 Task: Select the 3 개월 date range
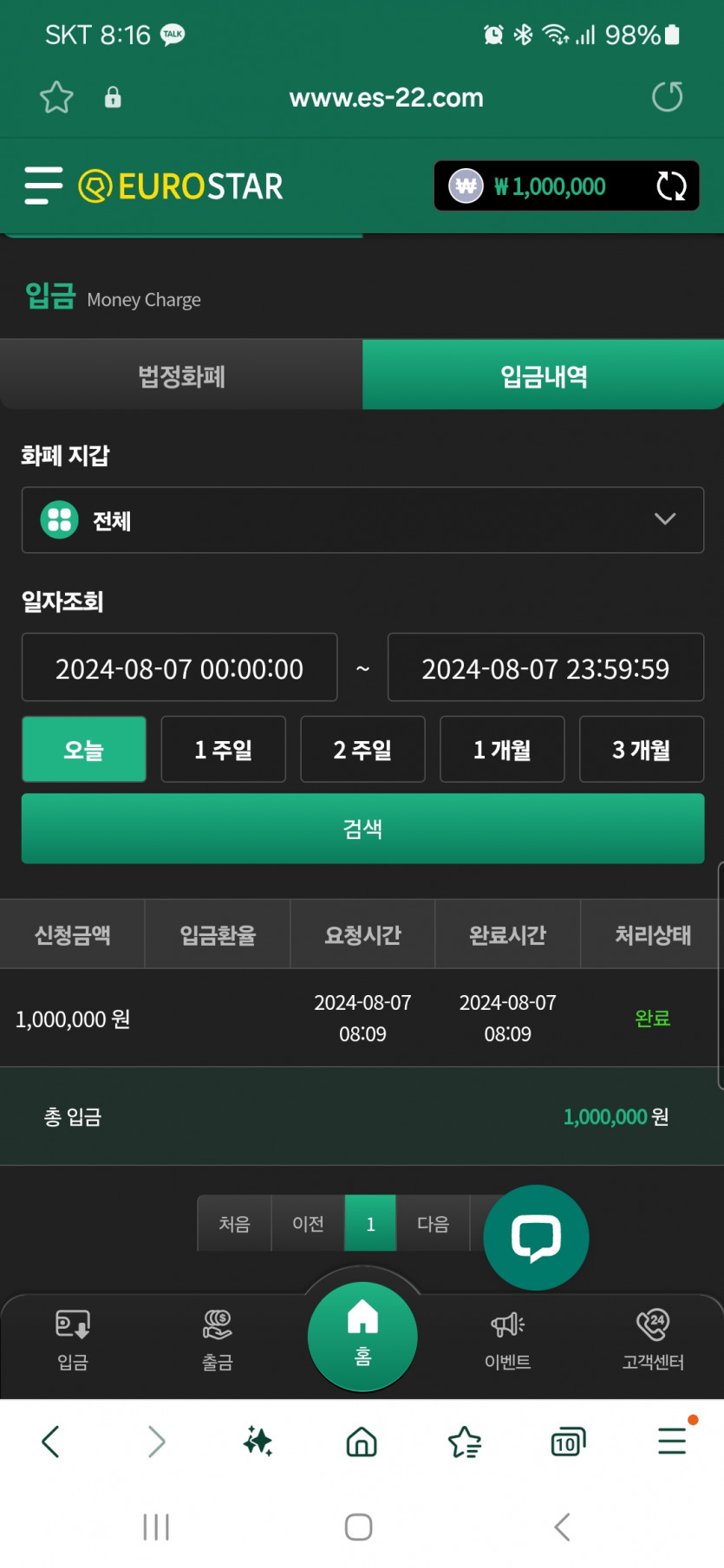(642, 750)
